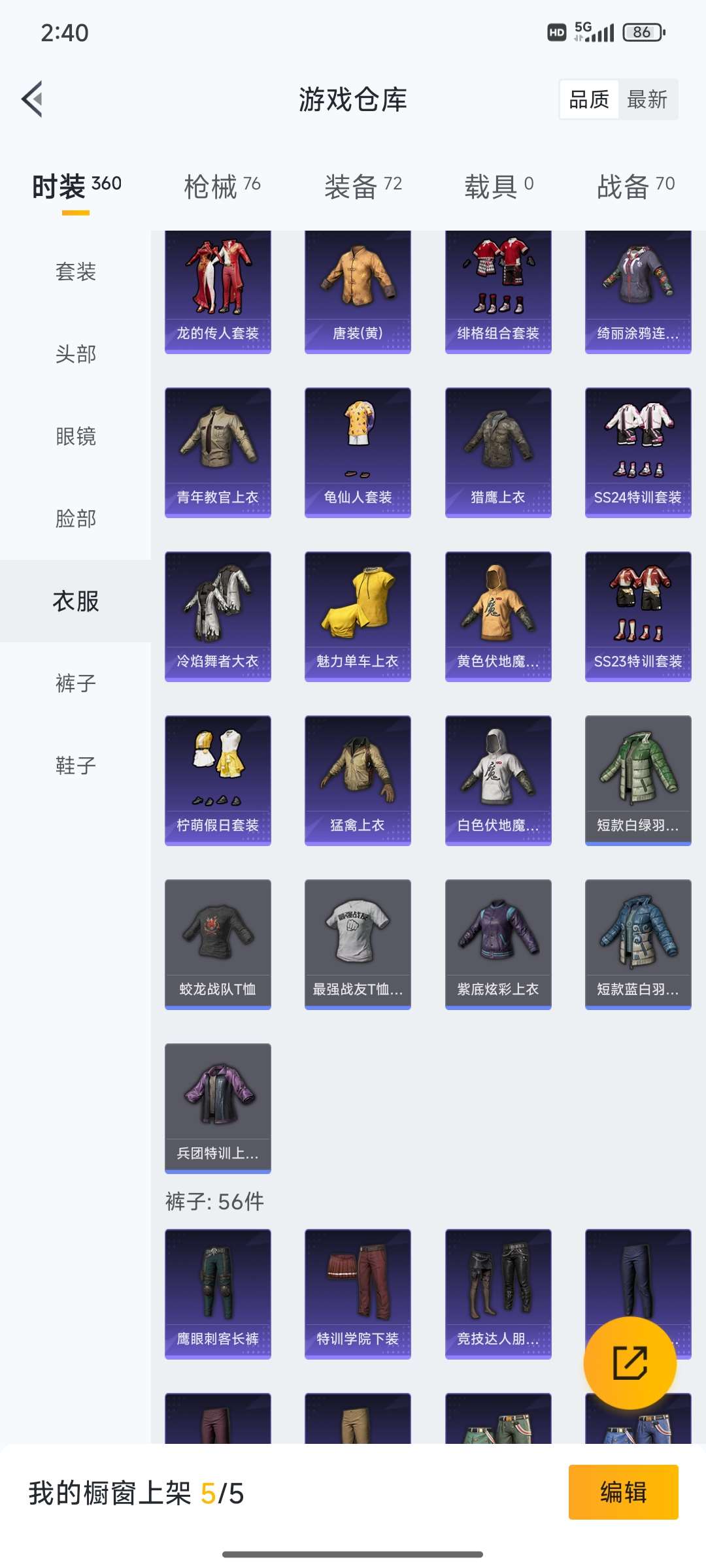Open the 龙的传人套装 item
This screenshot has height=1568, width=706.
[x=218, y=291]
